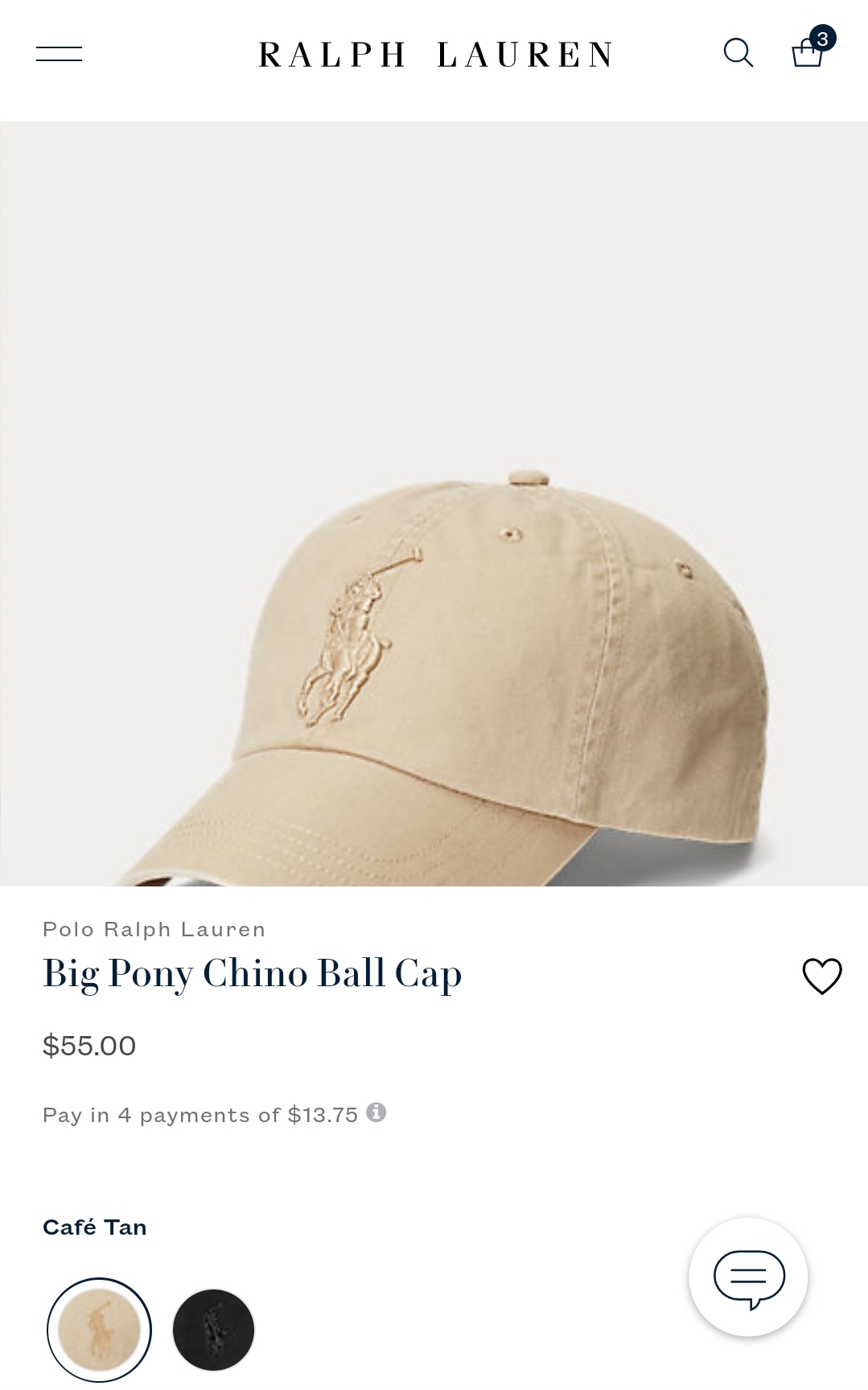View the shopping bag

(808, 52)
